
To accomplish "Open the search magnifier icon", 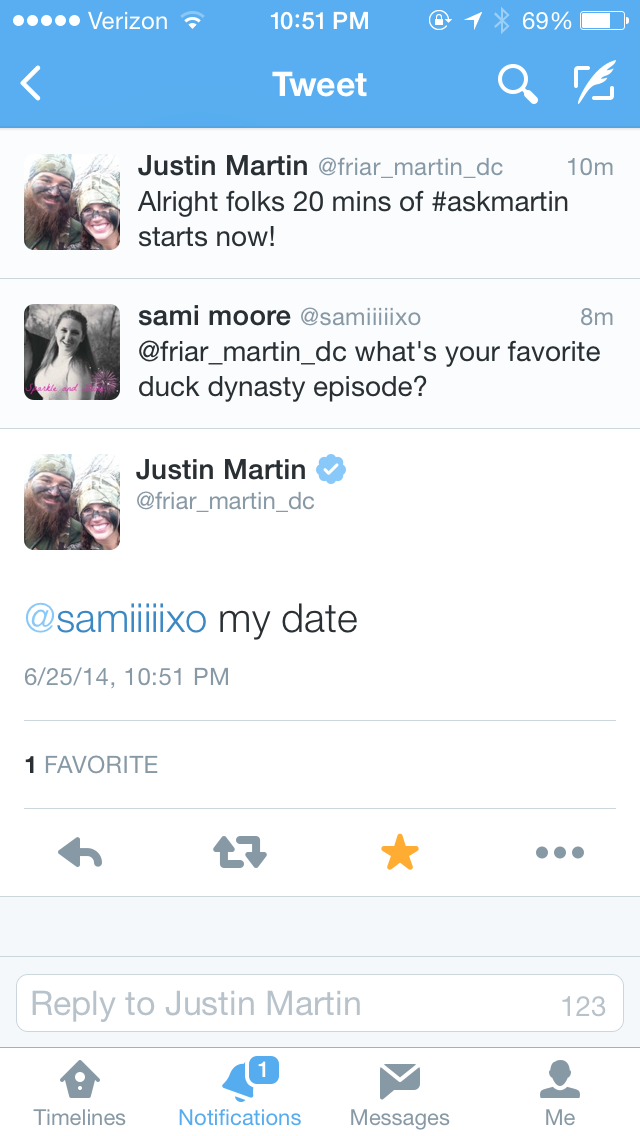I will (517, 85).
